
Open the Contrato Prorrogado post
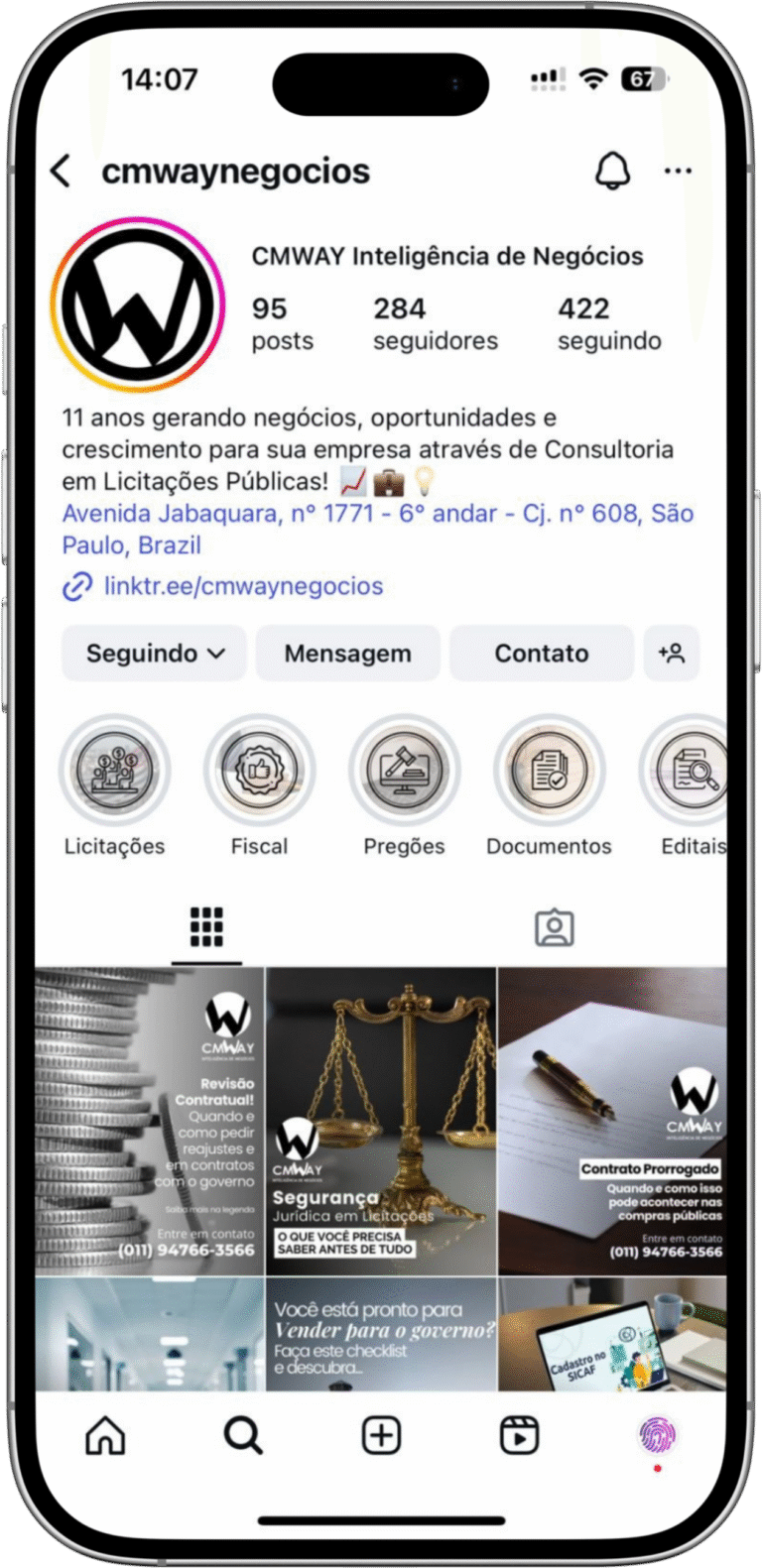pyautogui.click(x=612, y=1121)
